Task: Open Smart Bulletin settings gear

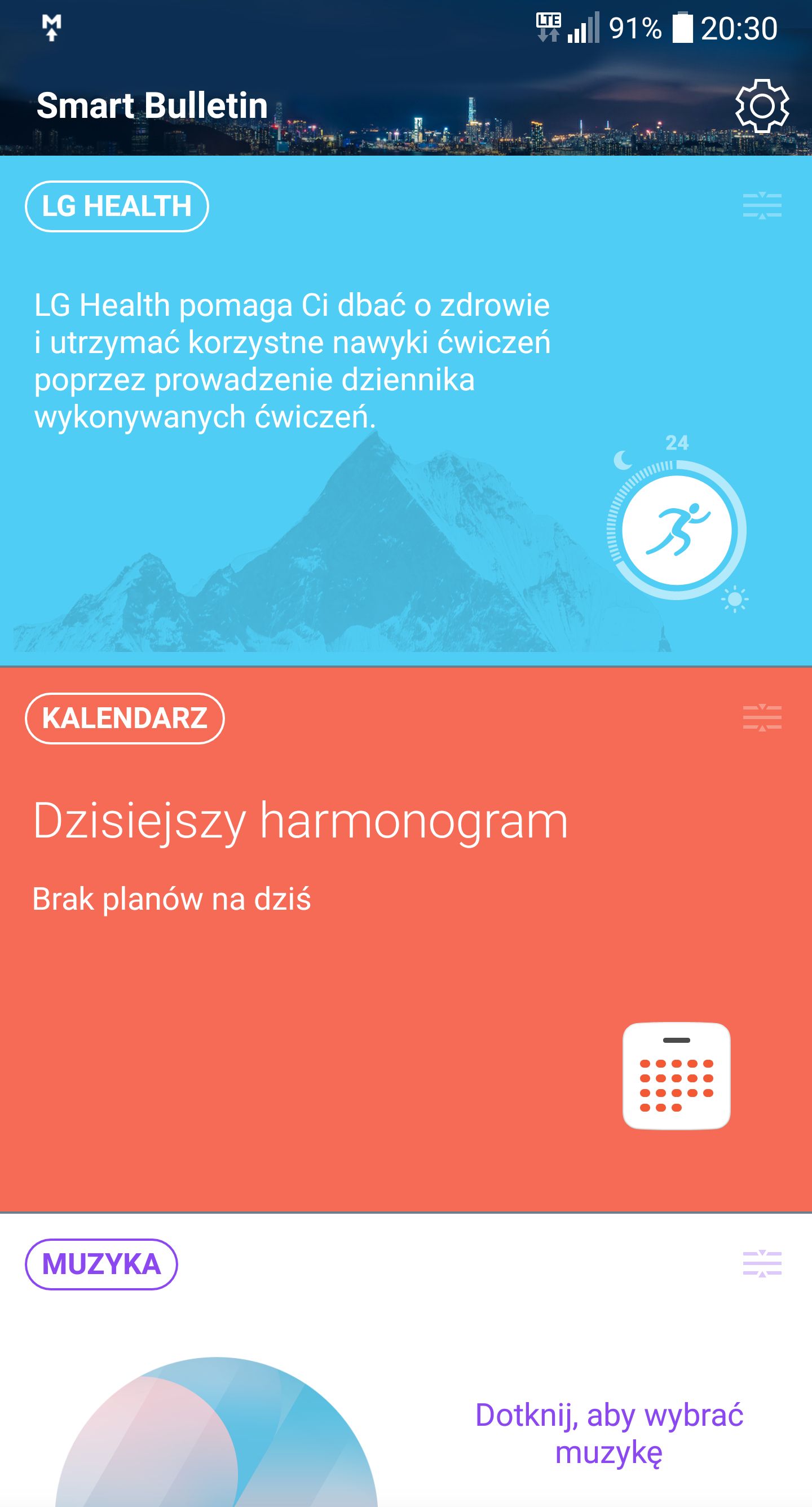Action: [x=762, y=106]
